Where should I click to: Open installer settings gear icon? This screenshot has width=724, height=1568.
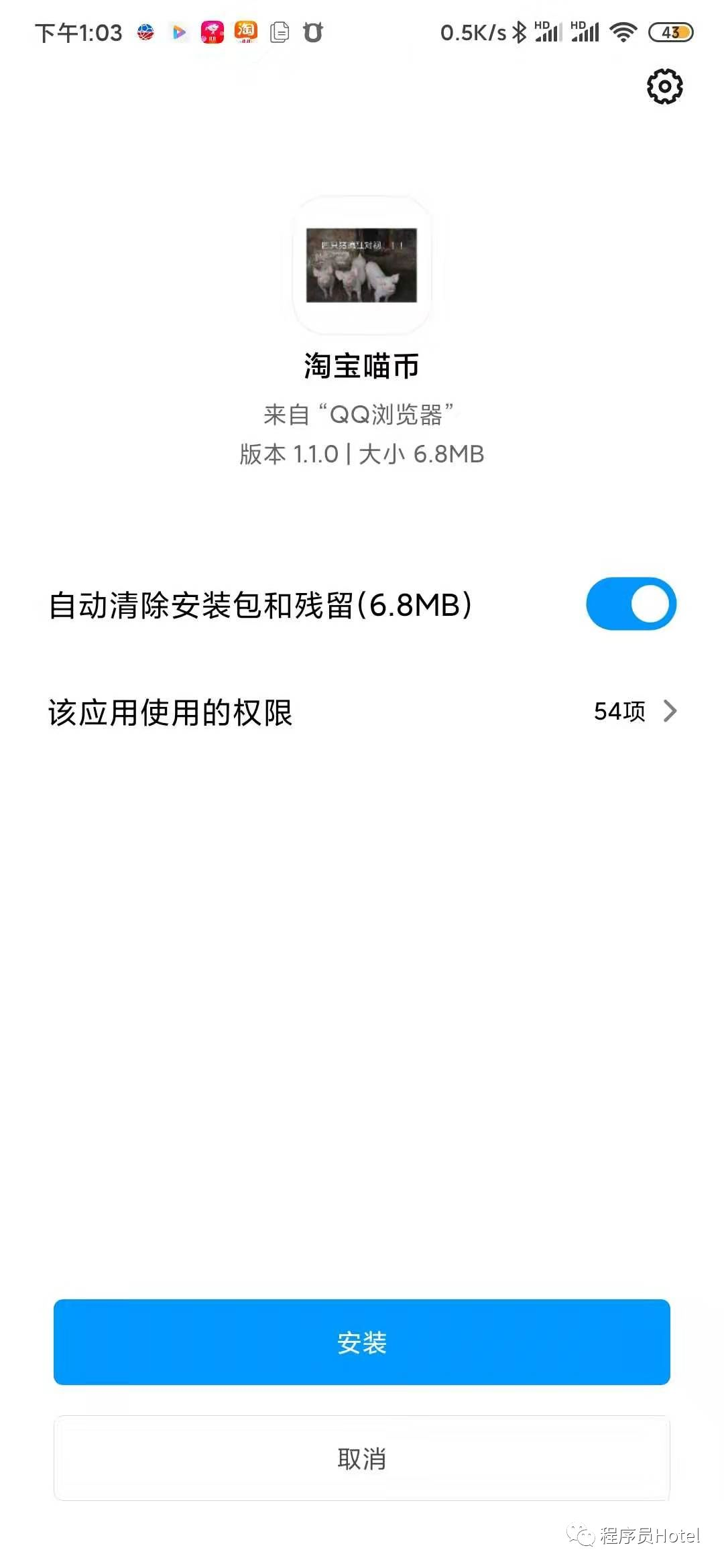pos(664,86)
